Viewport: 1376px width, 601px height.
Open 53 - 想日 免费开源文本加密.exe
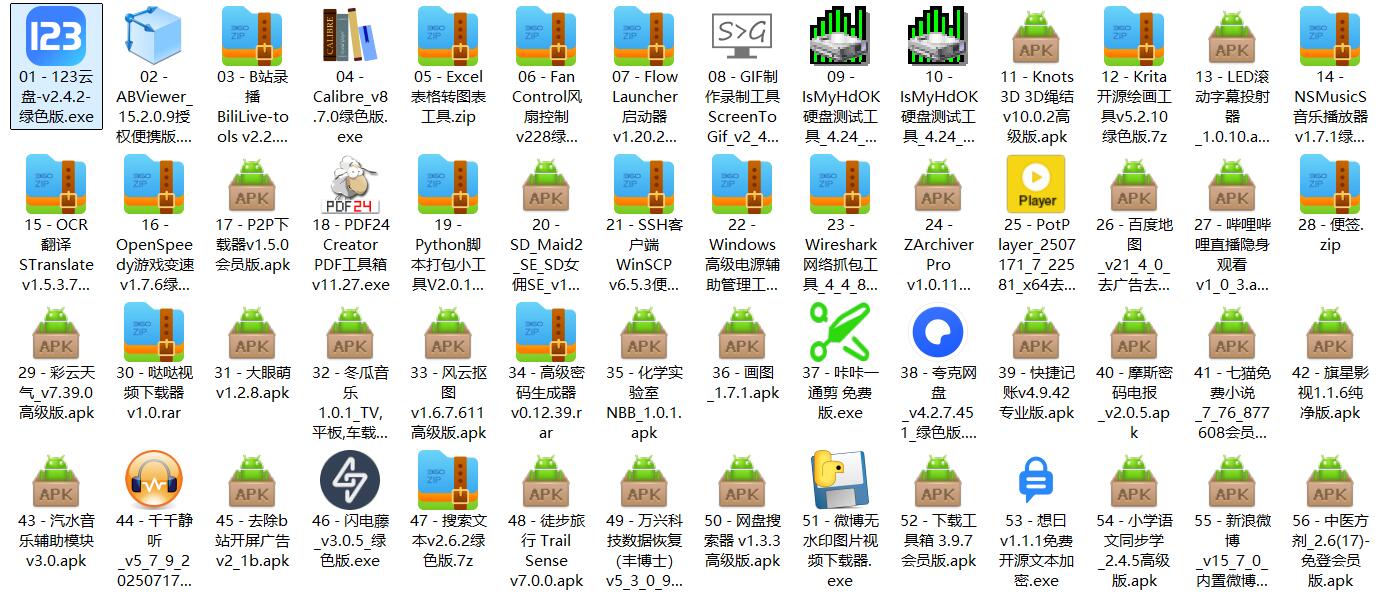coord(1036,481)
